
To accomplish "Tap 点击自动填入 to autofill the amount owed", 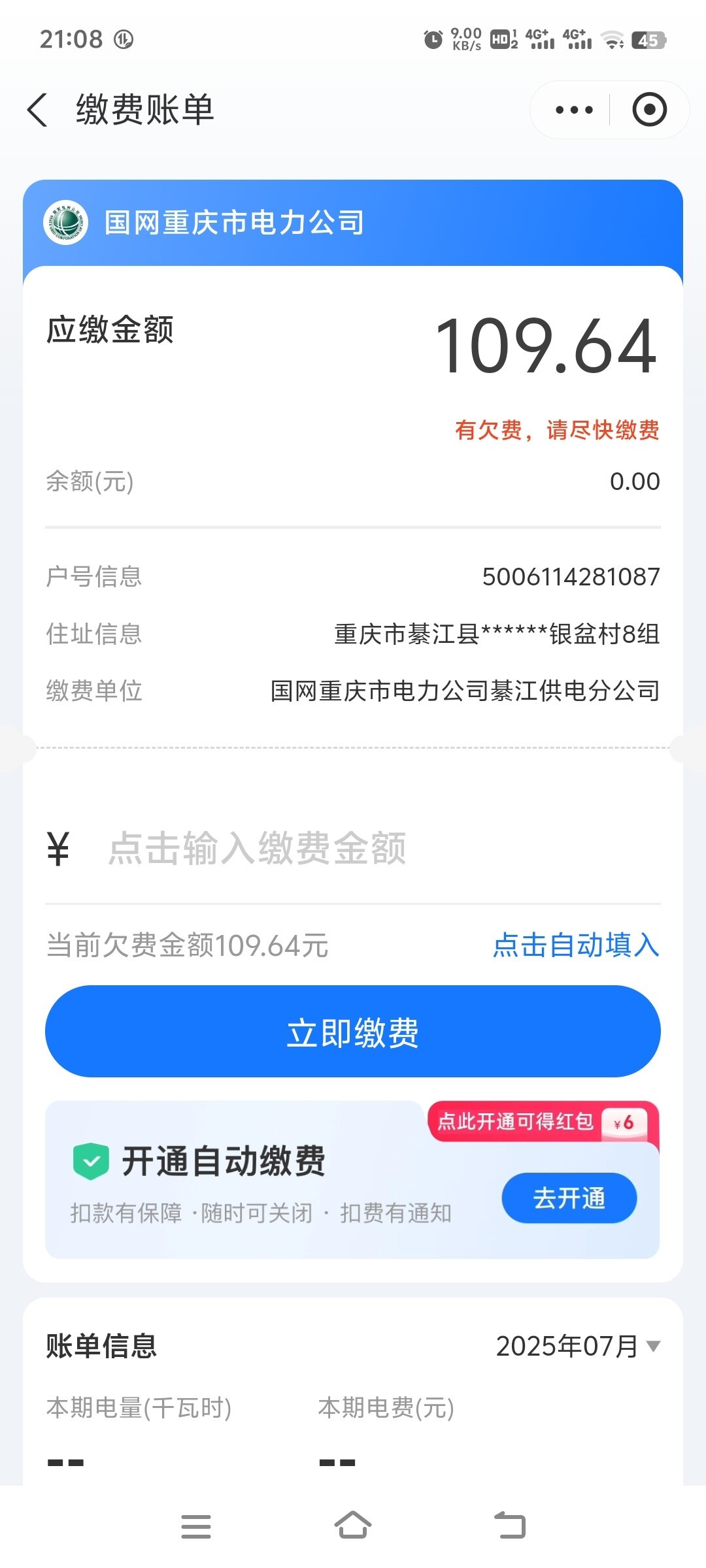I will click(576, 945).
